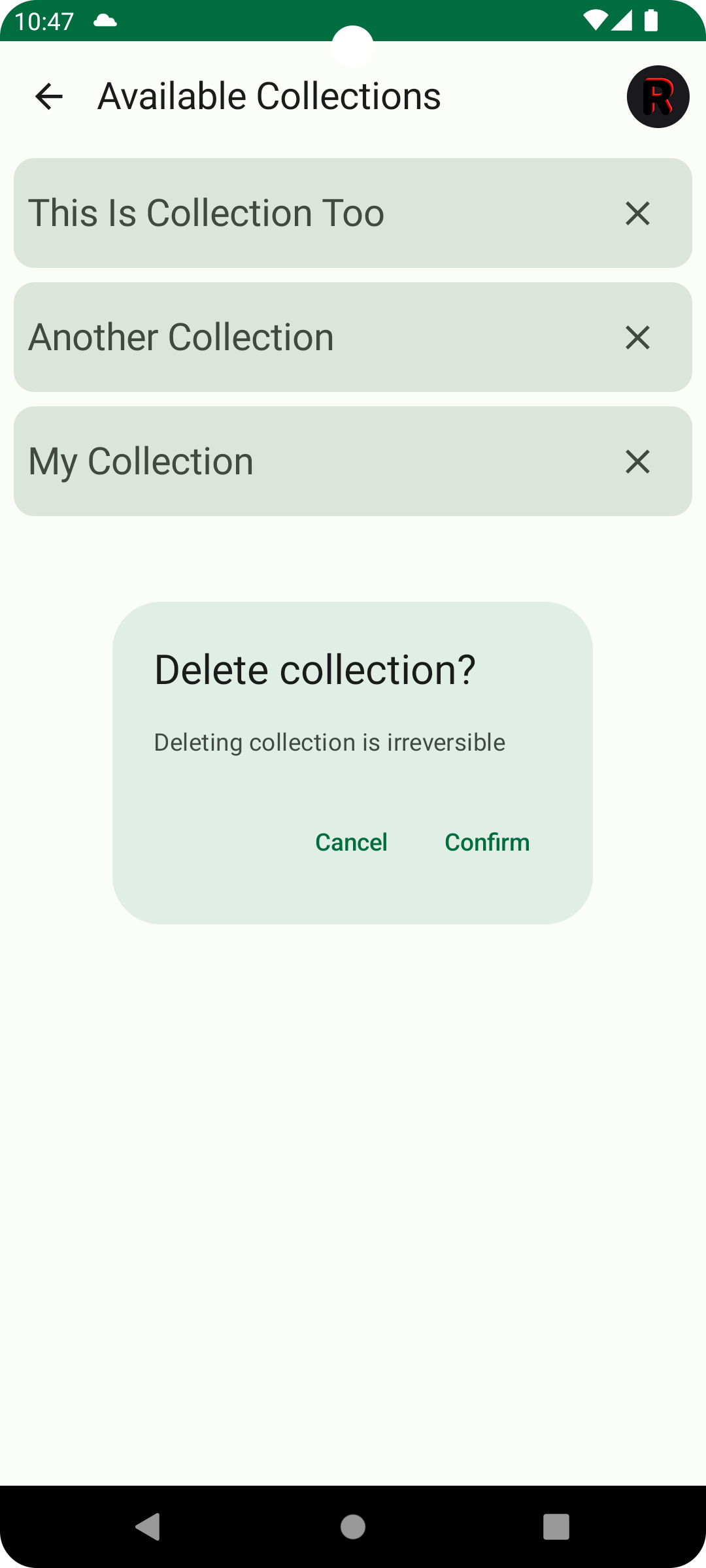Confirm deleting the collection
The height and width of the screenshot is (1568, 706).
(487, 842)
